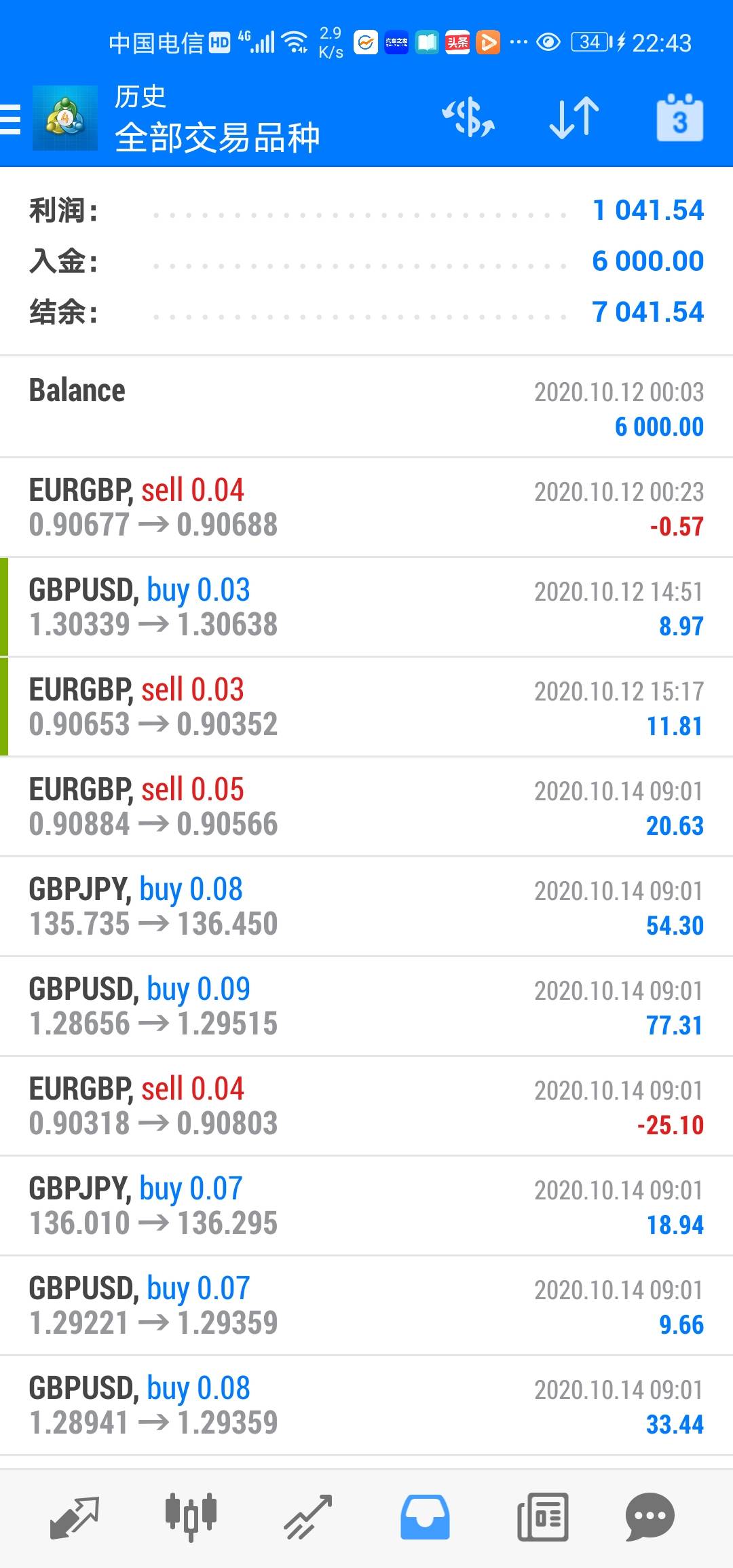
Task: Expand the GBPJPY buy 0.07 trade
Action: coord(366,1206)
